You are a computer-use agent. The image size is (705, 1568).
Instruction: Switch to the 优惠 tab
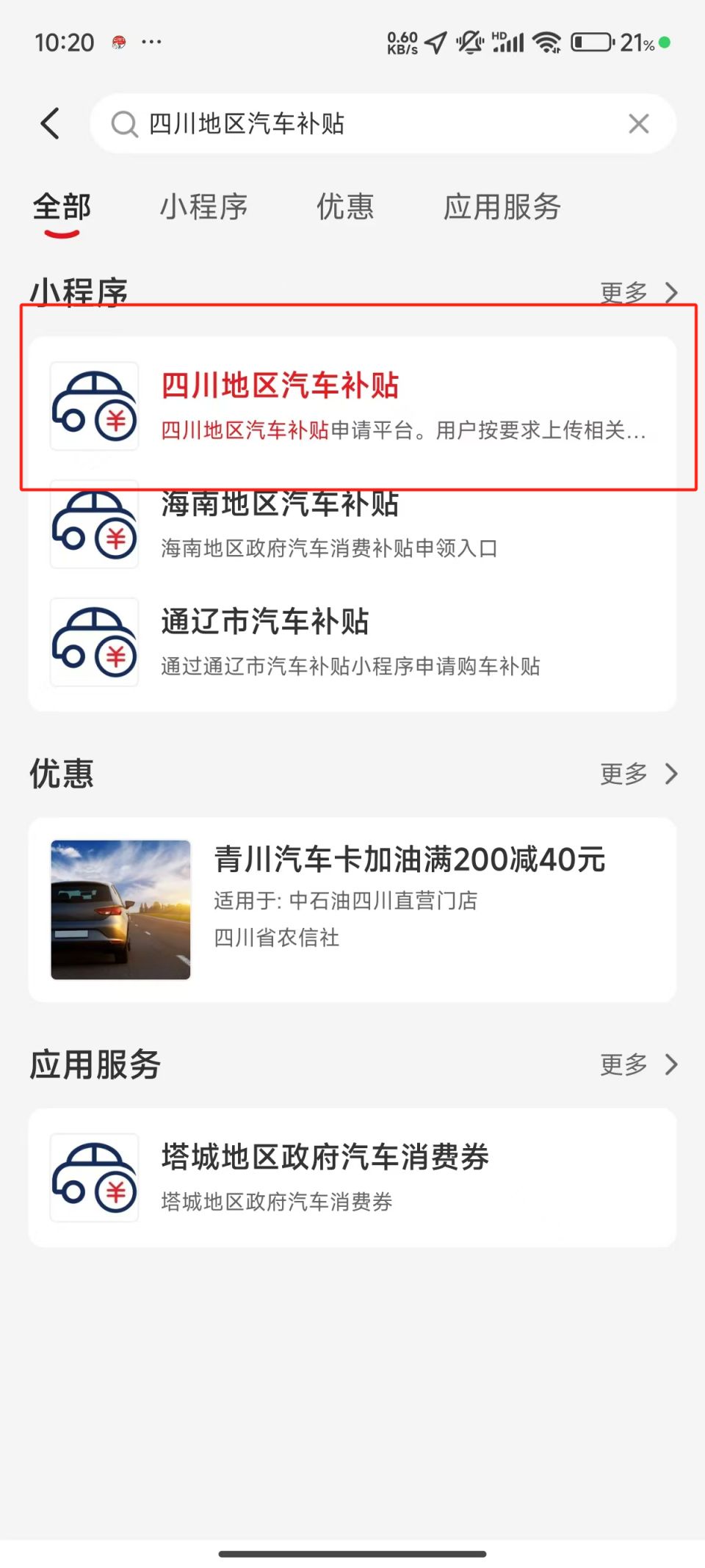[x=345, y=206]
